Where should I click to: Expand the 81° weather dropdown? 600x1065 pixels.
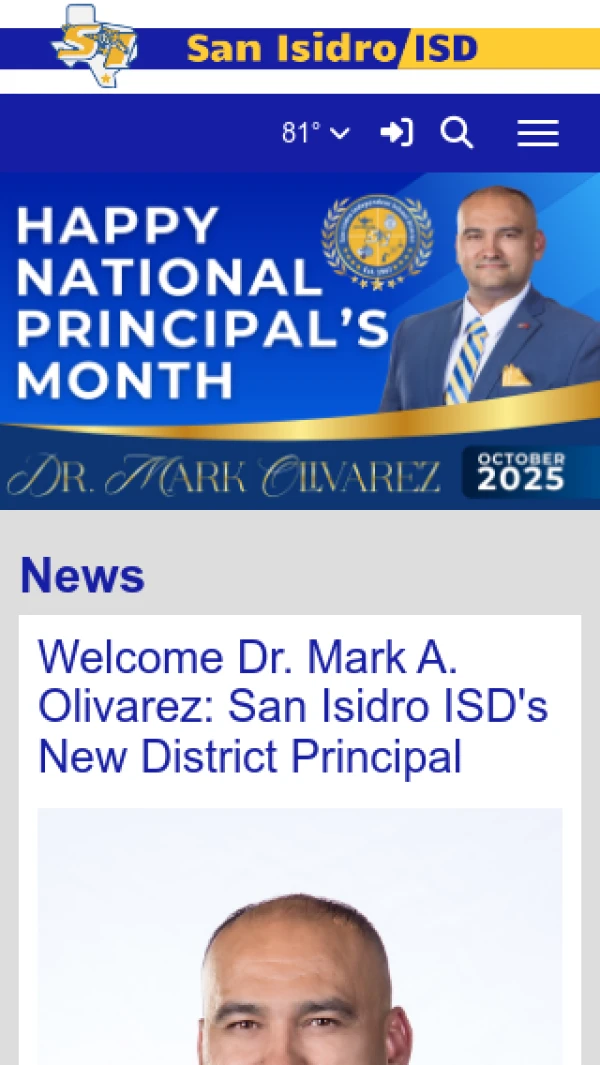[x=315, y=133]
